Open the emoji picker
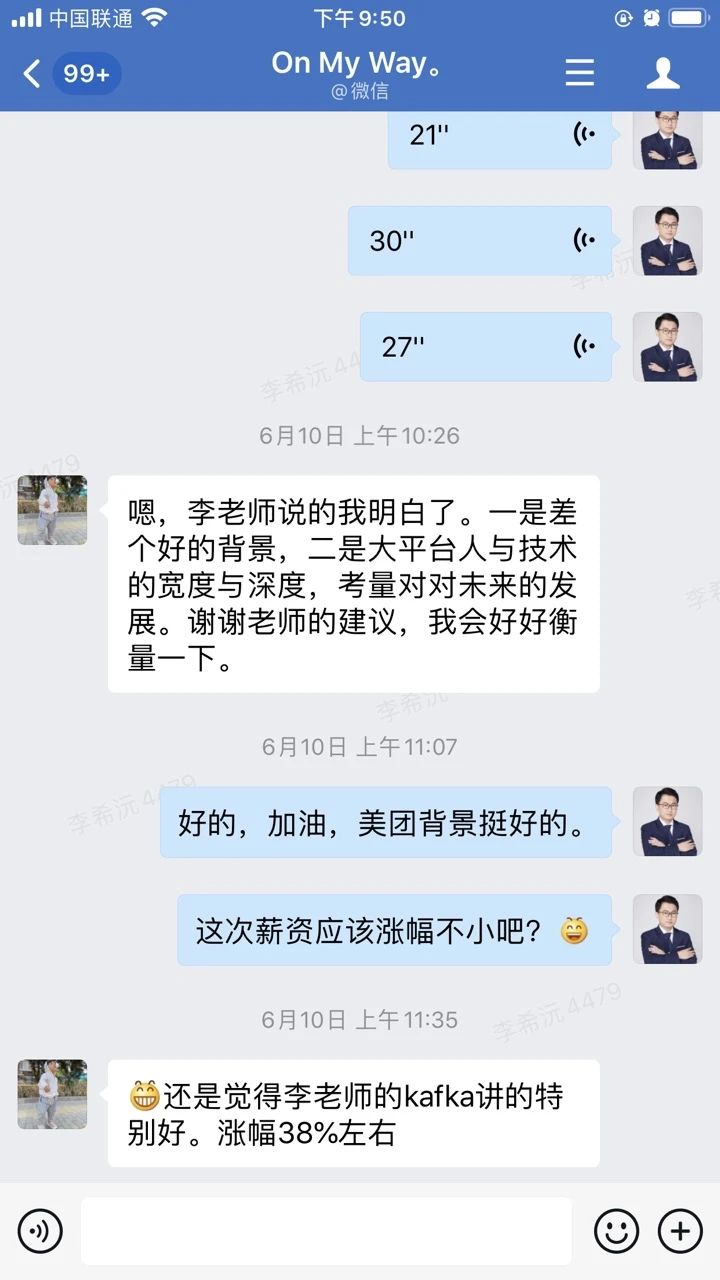Screen dimensions: 720x1280 coord(616,1231)
